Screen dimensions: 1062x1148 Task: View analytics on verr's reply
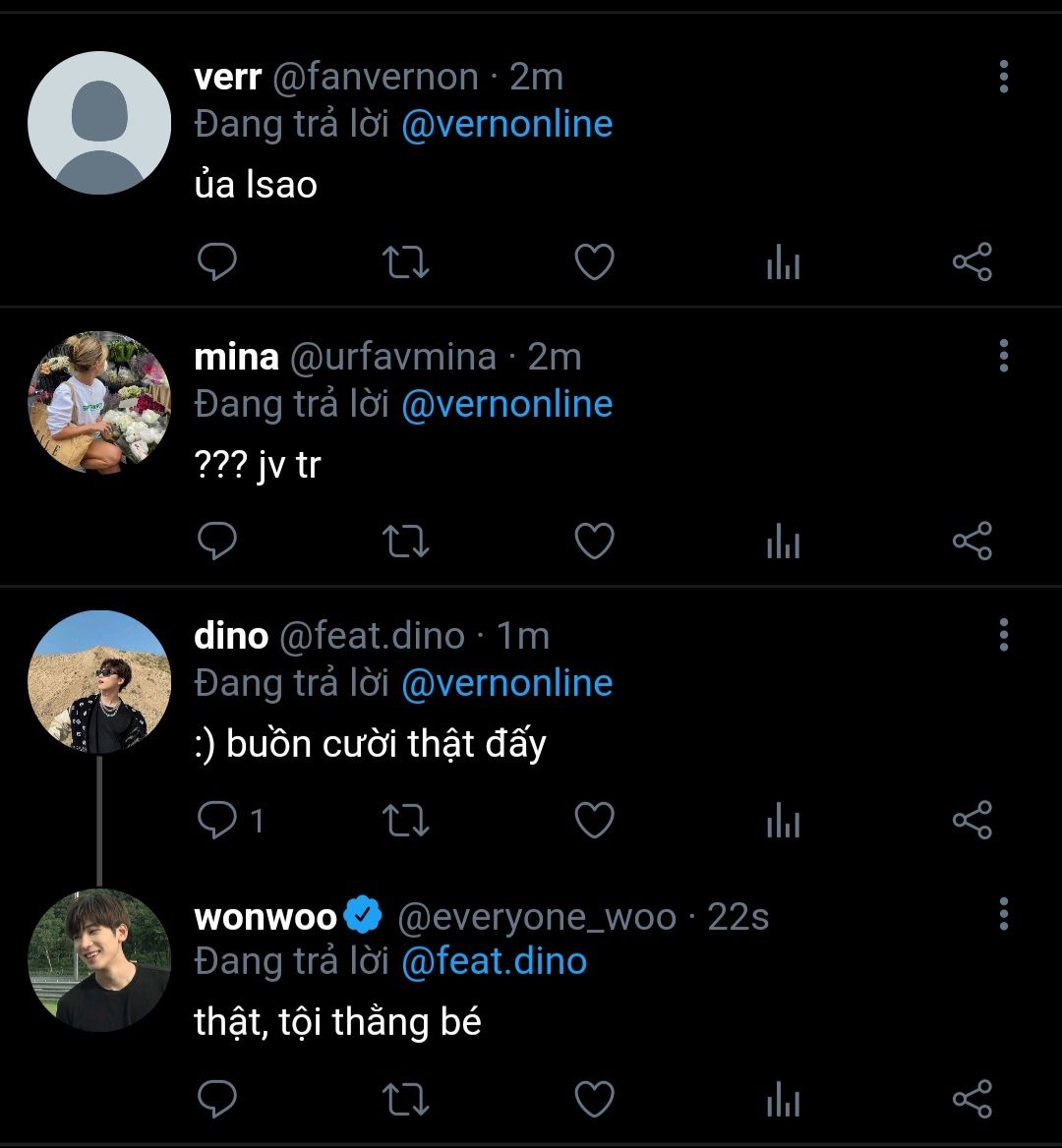click(783, 262)
